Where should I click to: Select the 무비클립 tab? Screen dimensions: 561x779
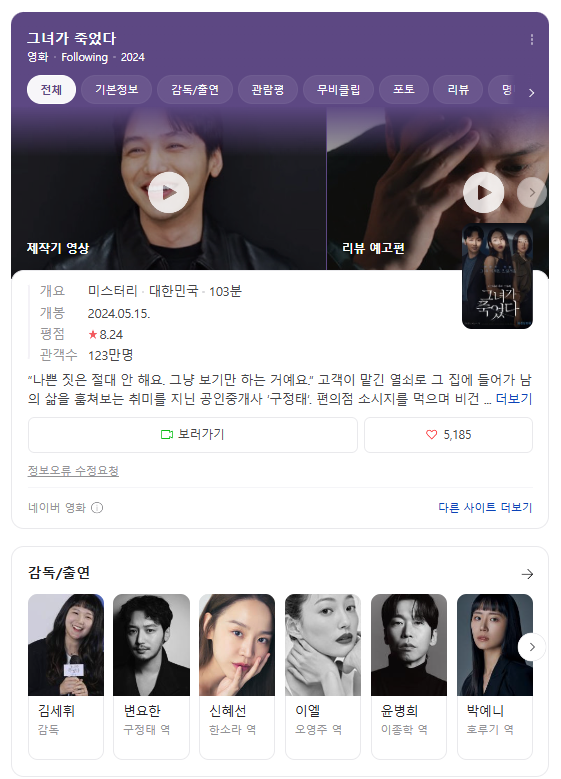[338, 90]
